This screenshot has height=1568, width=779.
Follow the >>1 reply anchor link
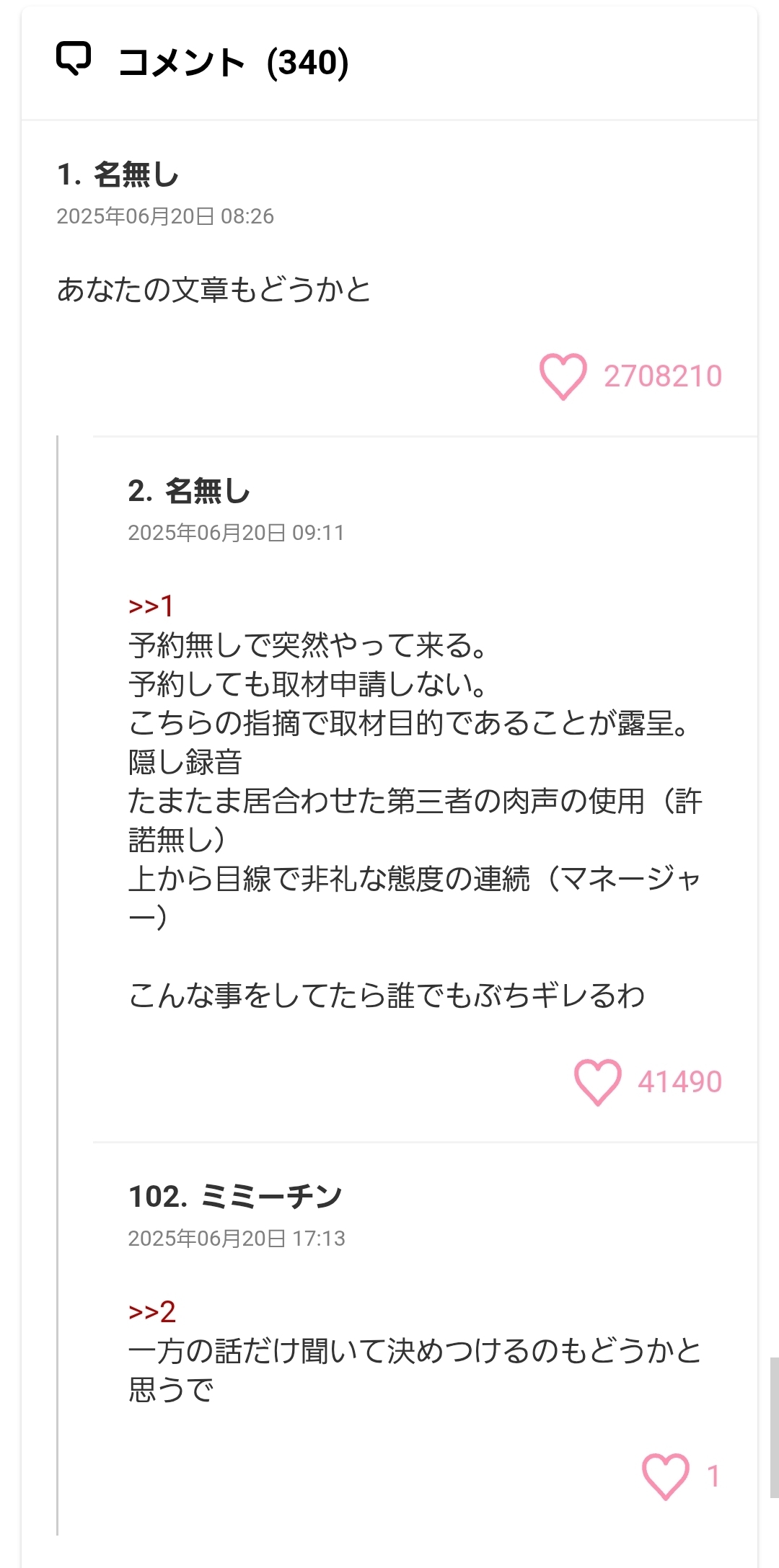[151, 606]
